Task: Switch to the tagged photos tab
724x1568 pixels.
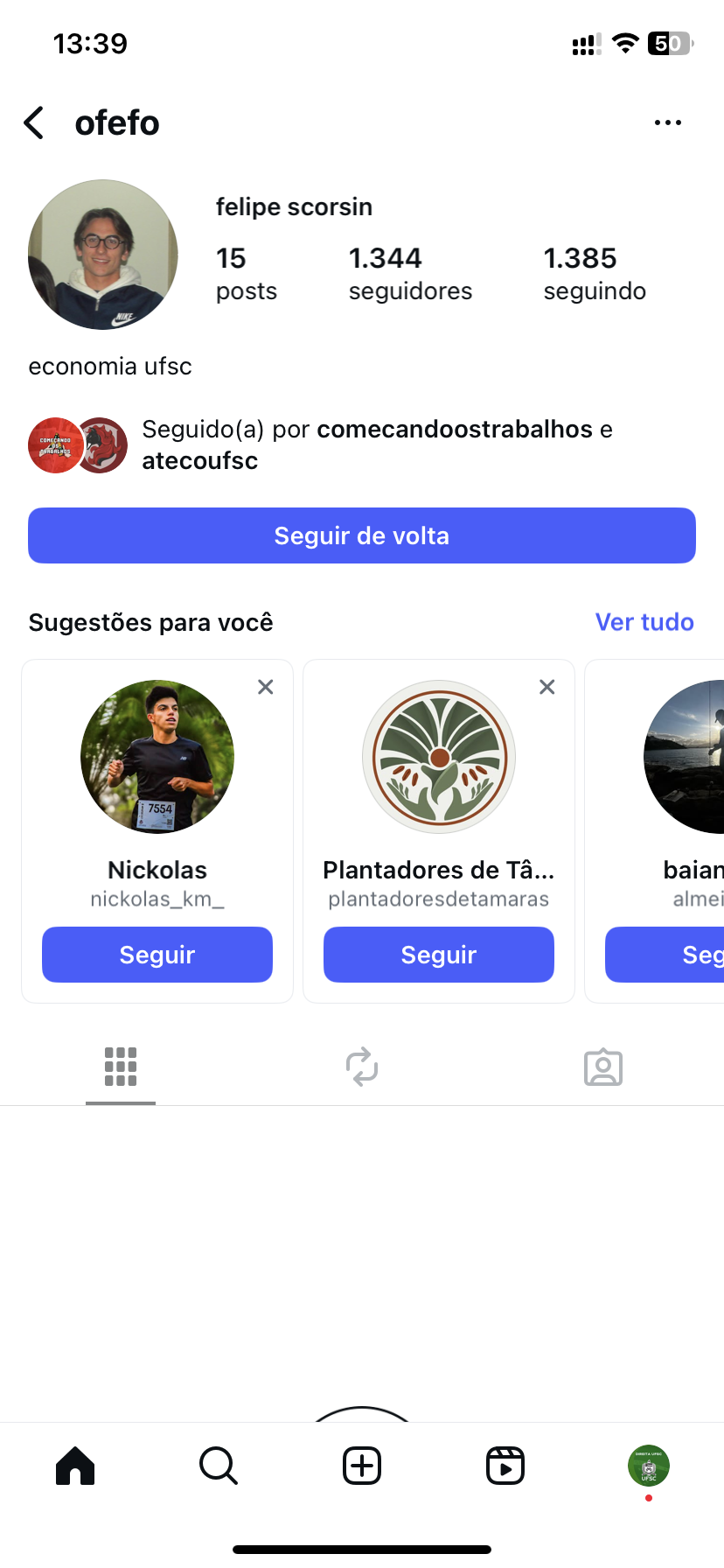Action: [x=603, y=1067]
